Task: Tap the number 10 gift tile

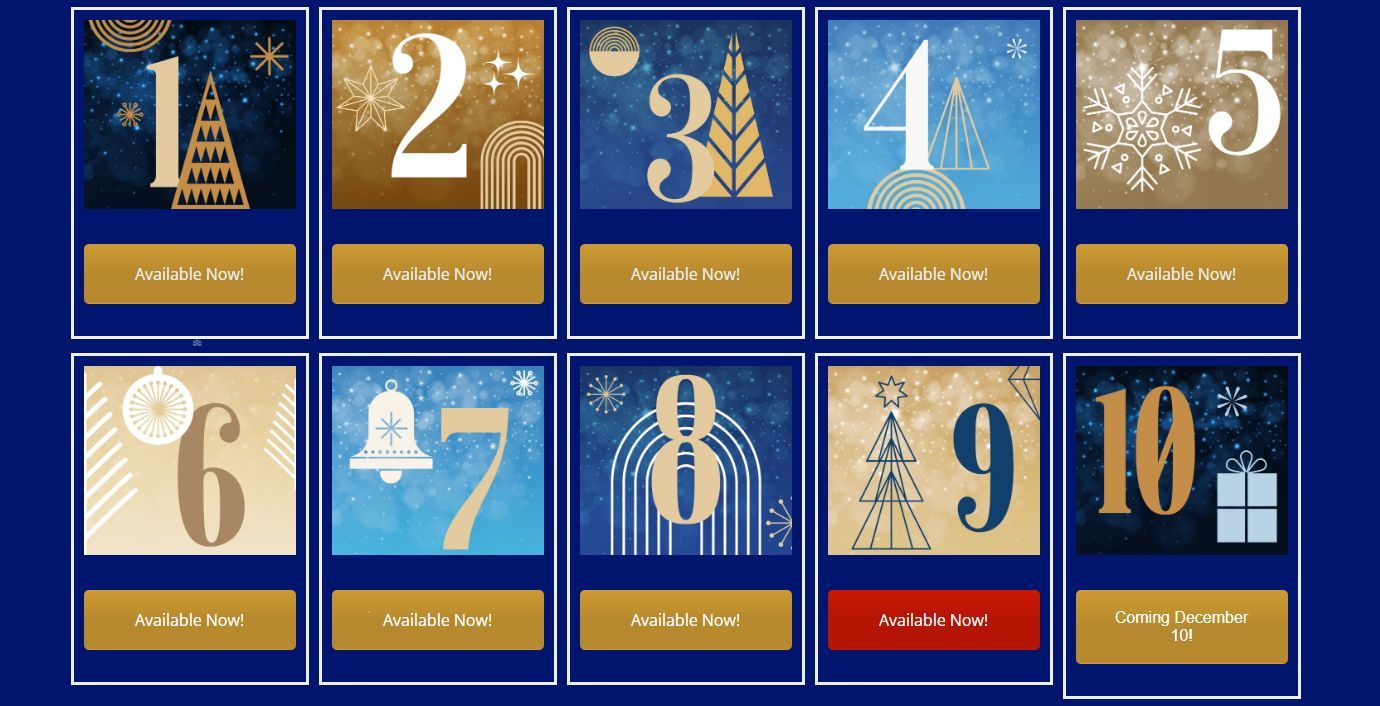Action: (1182, 460)
